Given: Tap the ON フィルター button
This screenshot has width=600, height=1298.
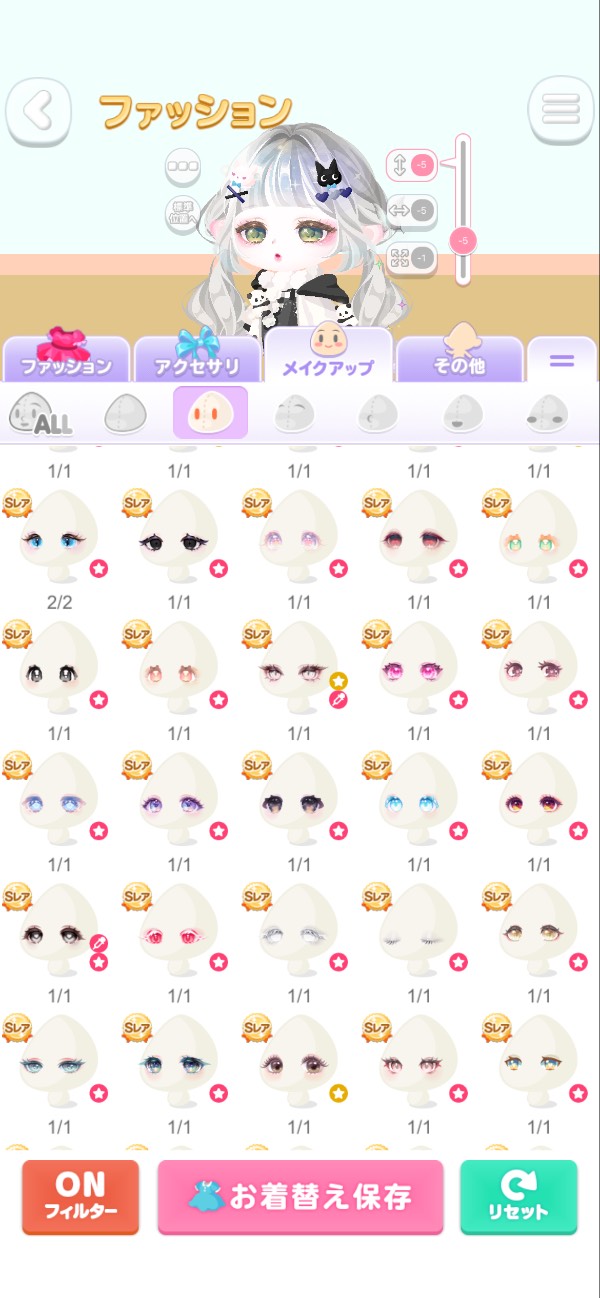Looking at the screenshot, I should click(80, 1197).
